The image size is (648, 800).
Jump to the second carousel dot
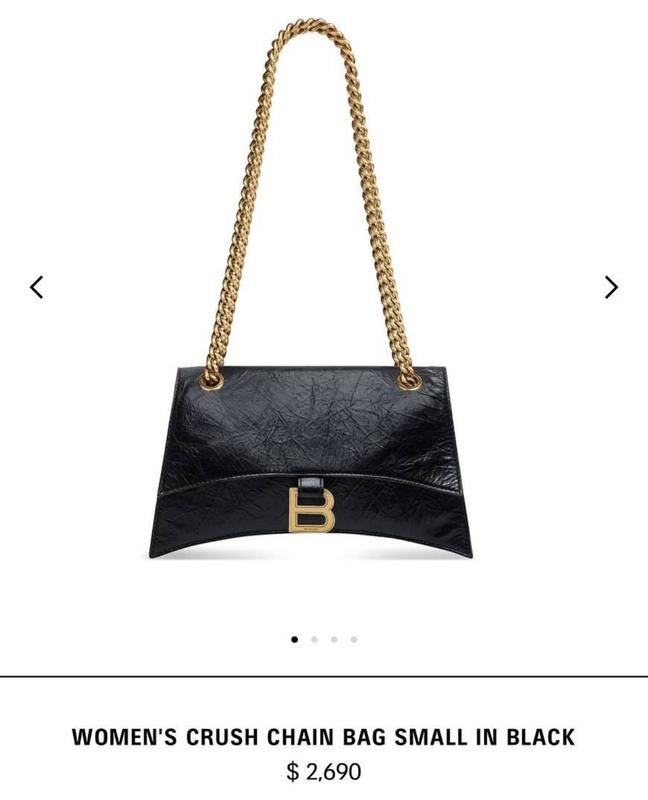coord(314,638)
